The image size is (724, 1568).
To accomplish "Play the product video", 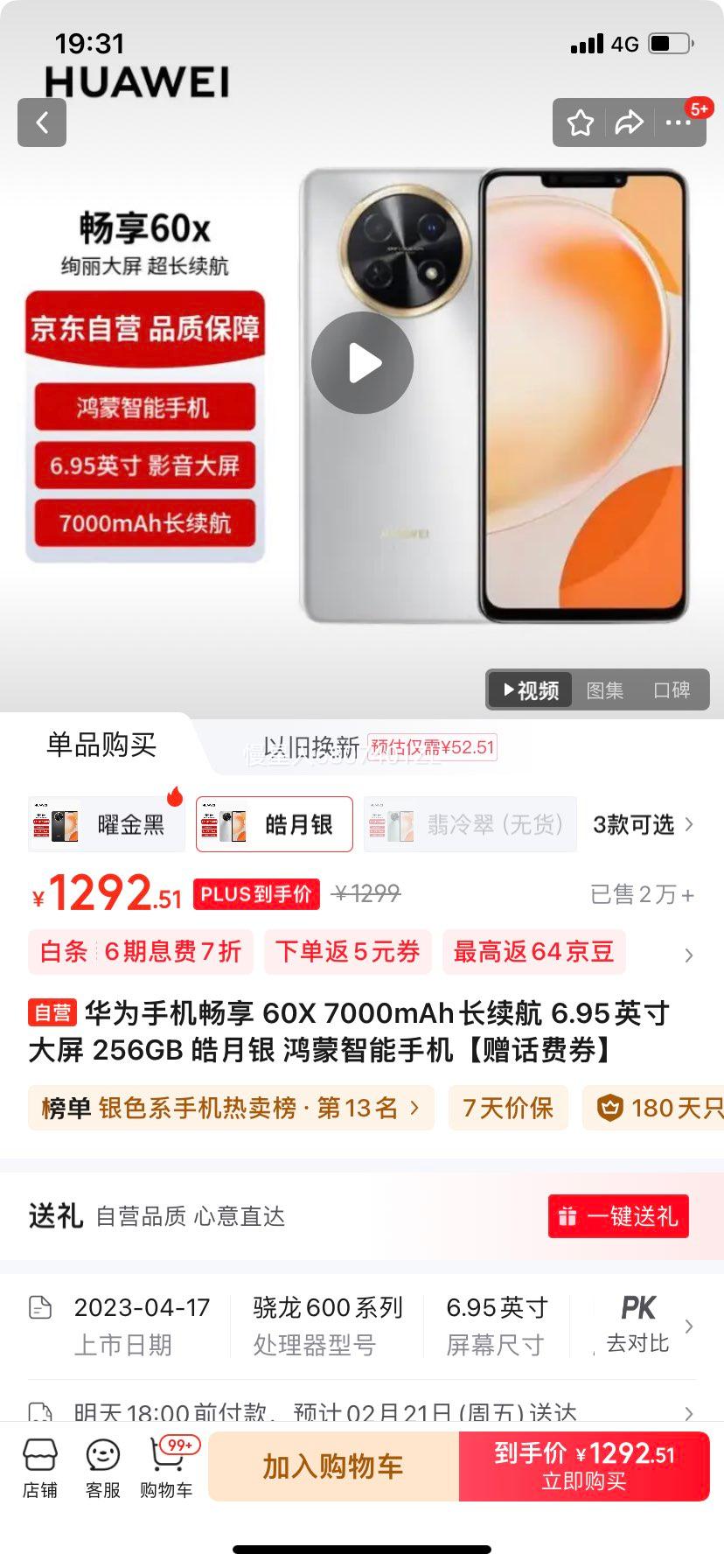I will coord(362,361).
